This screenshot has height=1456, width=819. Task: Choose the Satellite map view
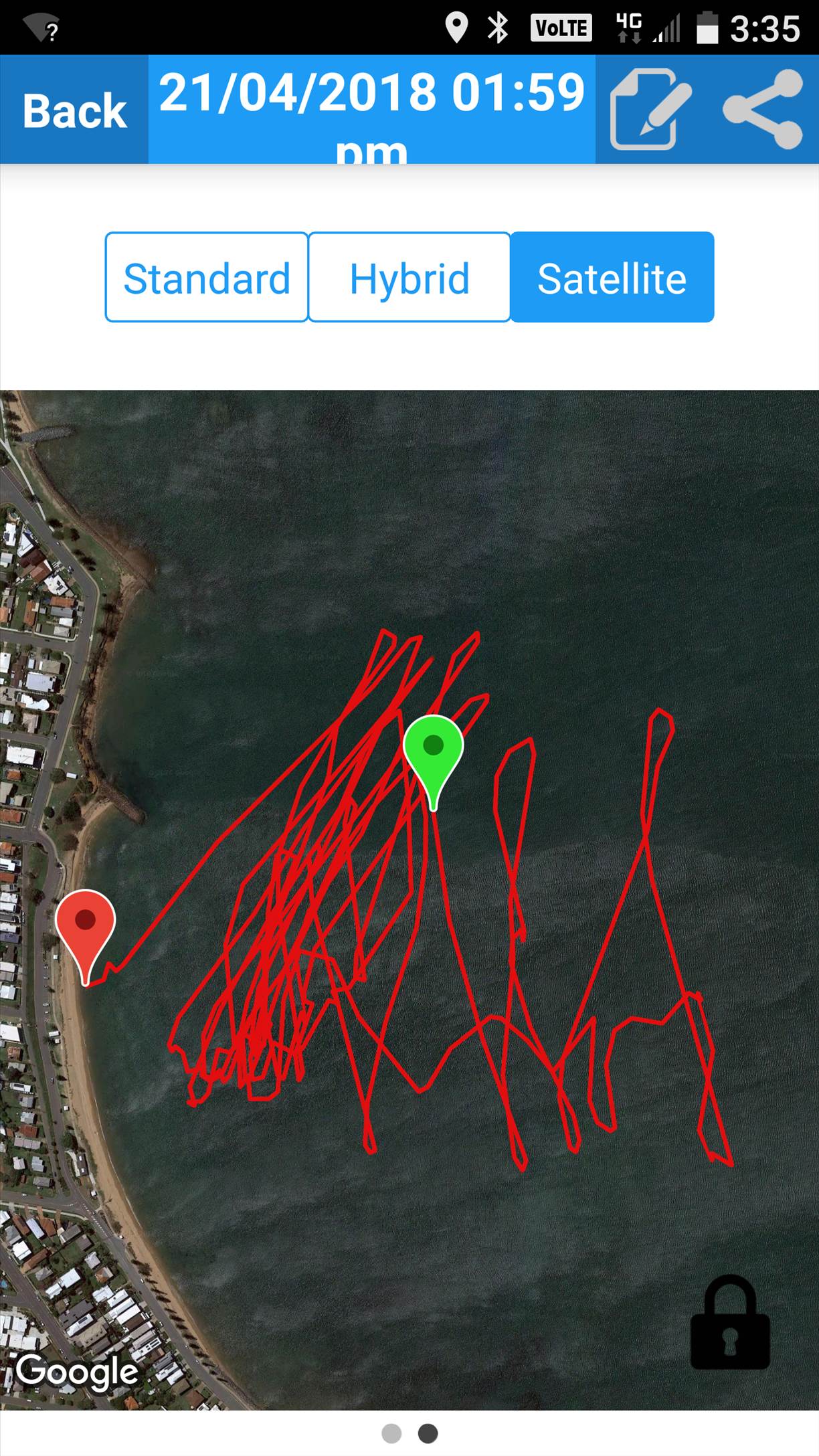click(x=612, y=278)
